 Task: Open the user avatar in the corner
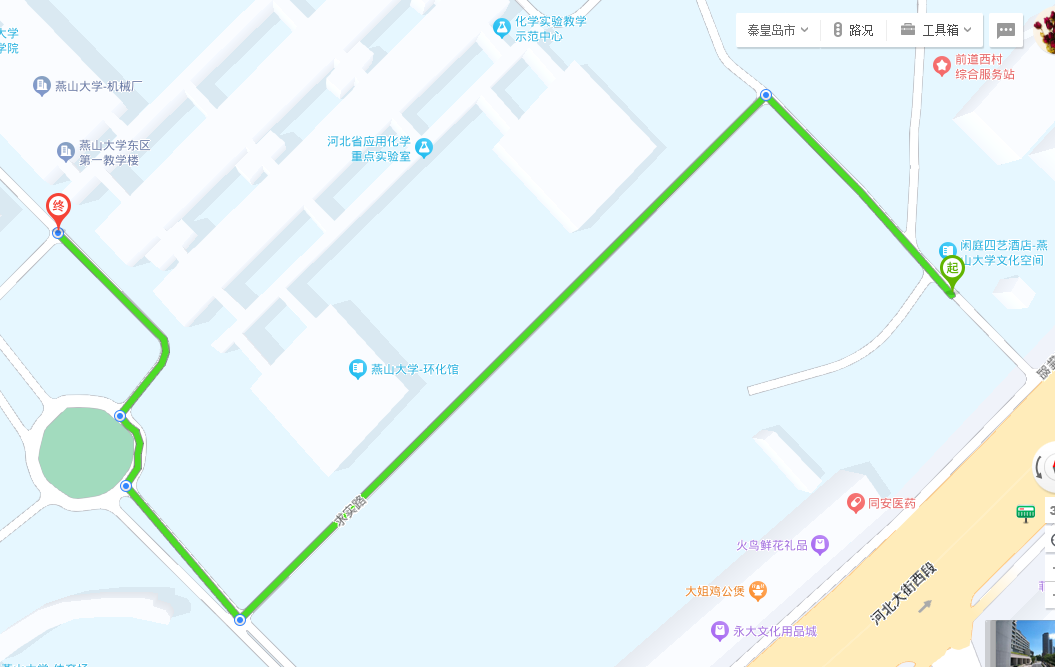[1044, 30]
